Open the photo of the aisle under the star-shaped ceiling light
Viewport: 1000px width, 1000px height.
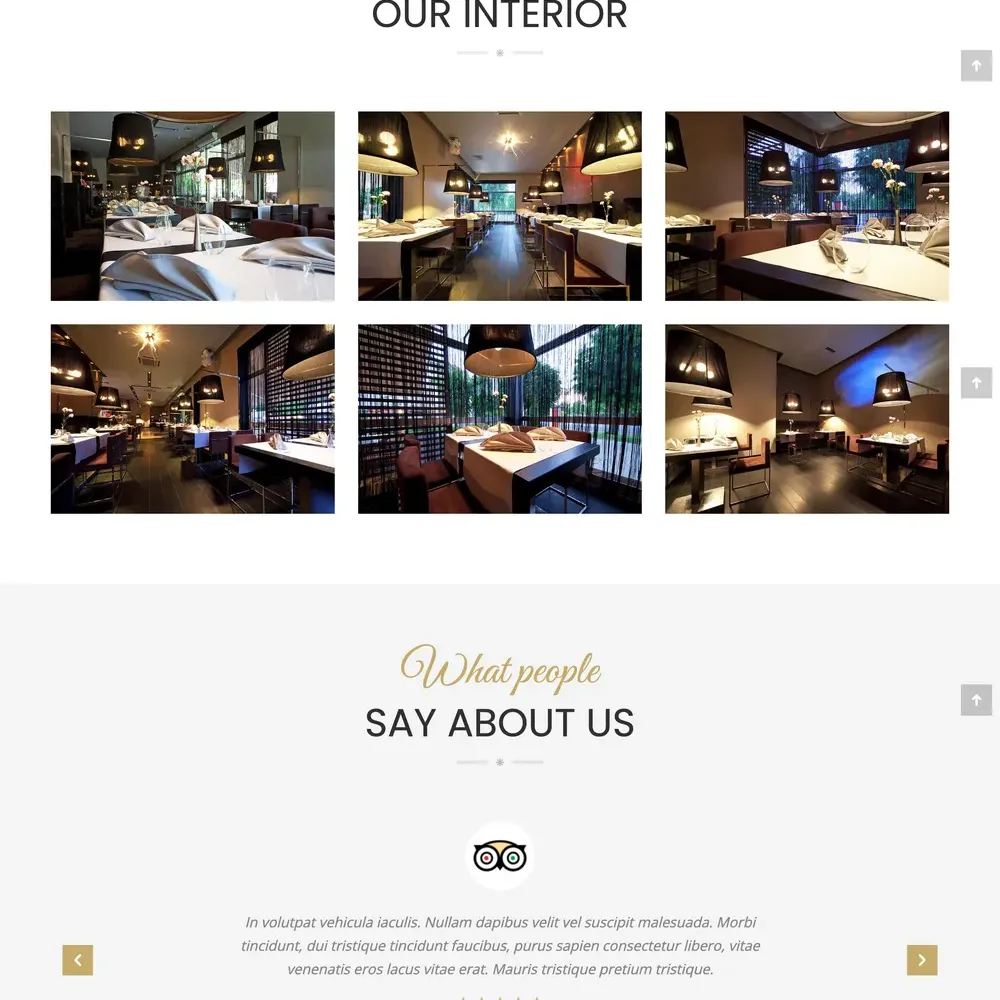click(x=499, y=206)
